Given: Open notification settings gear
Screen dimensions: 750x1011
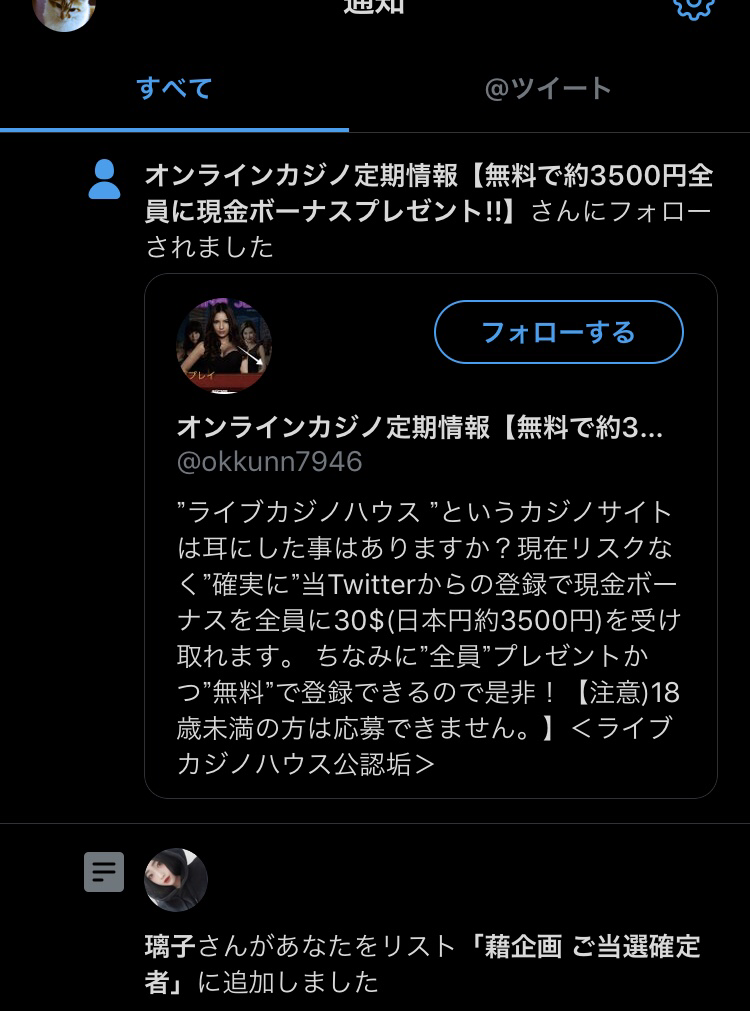Looking at the screenshot, I should point(693,6).
